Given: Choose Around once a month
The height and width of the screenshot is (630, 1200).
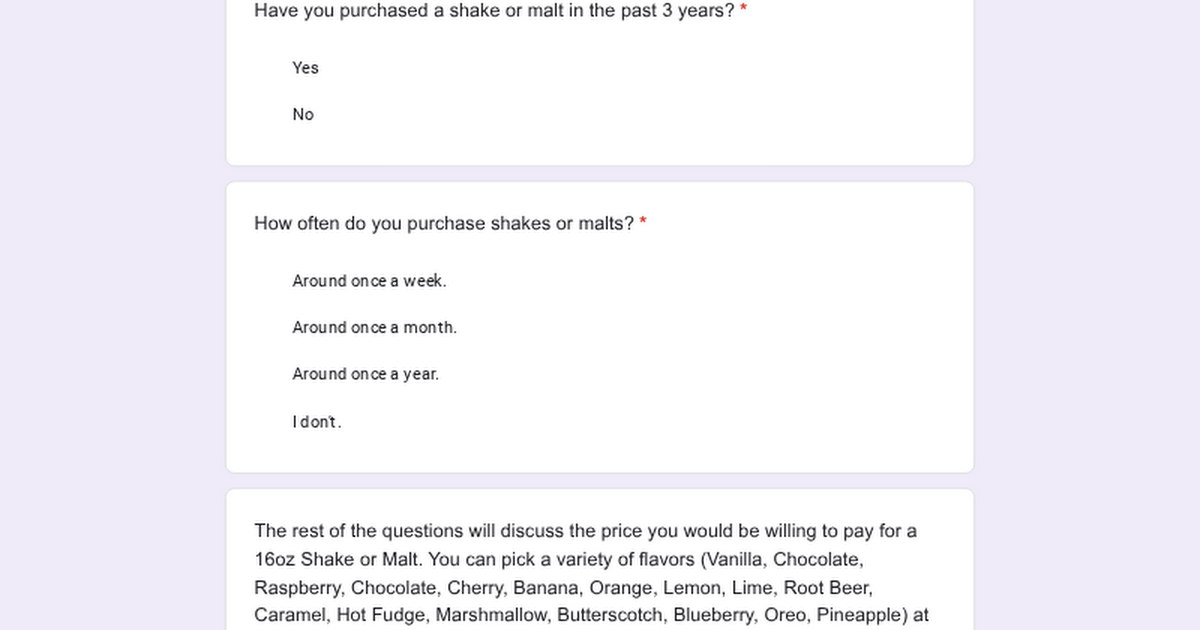Looking at the screenshot, I should click(374, 328).
